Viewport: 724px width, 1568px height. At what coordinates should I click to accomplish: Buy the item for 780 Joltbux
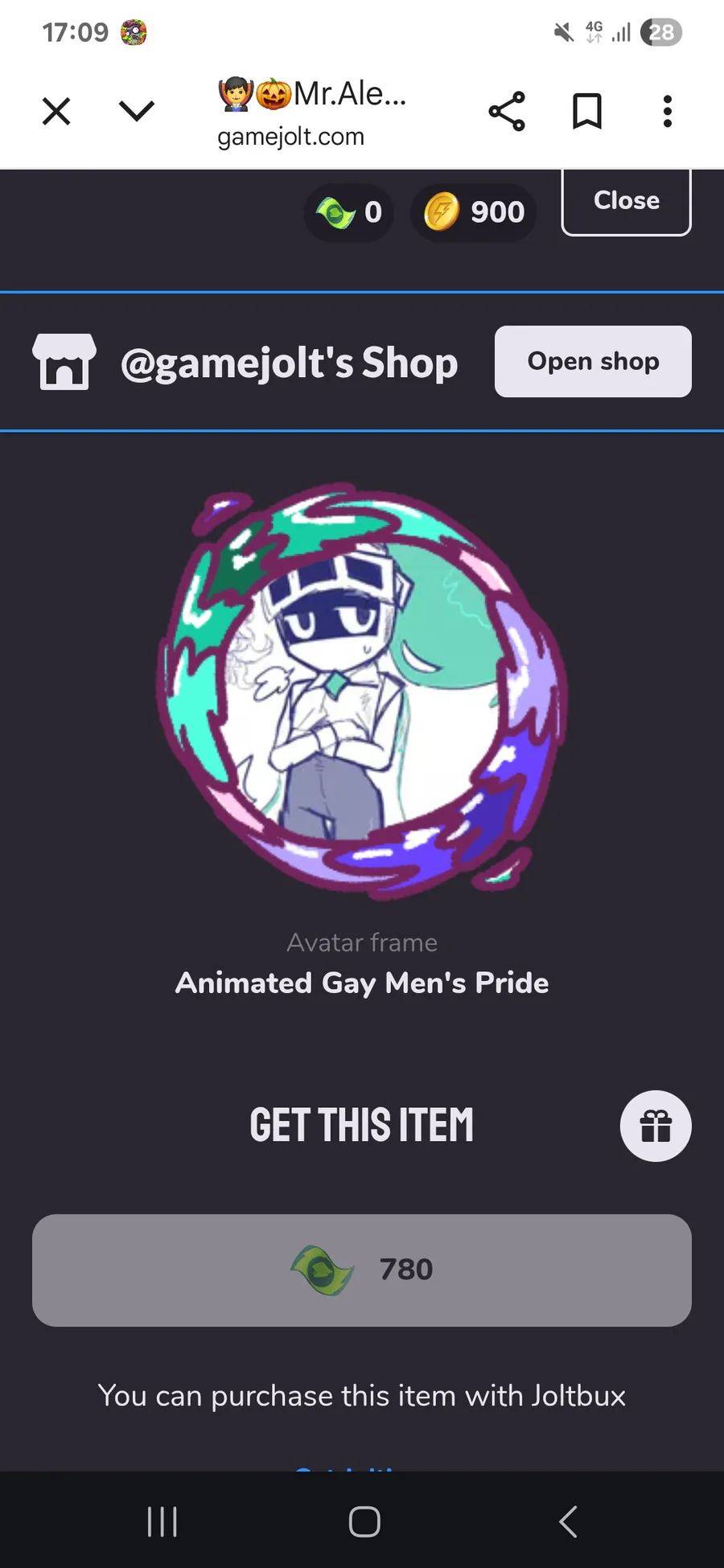point(362,1270)
